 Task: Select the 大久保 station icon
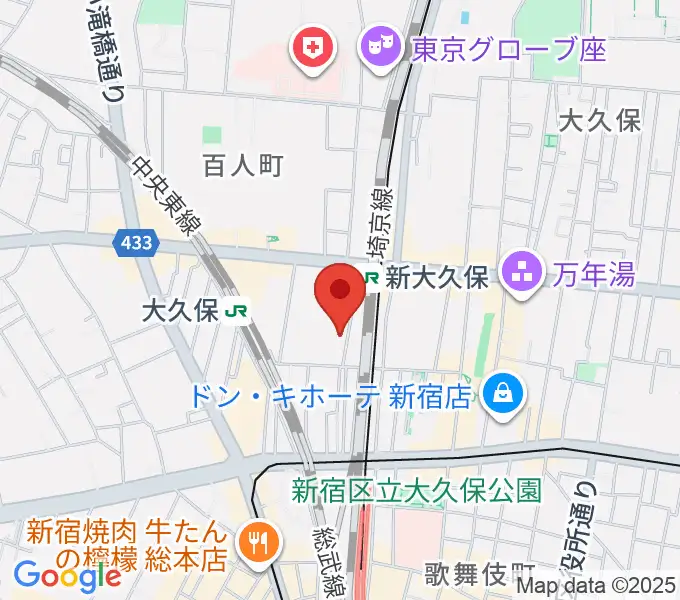pos(237,310)
